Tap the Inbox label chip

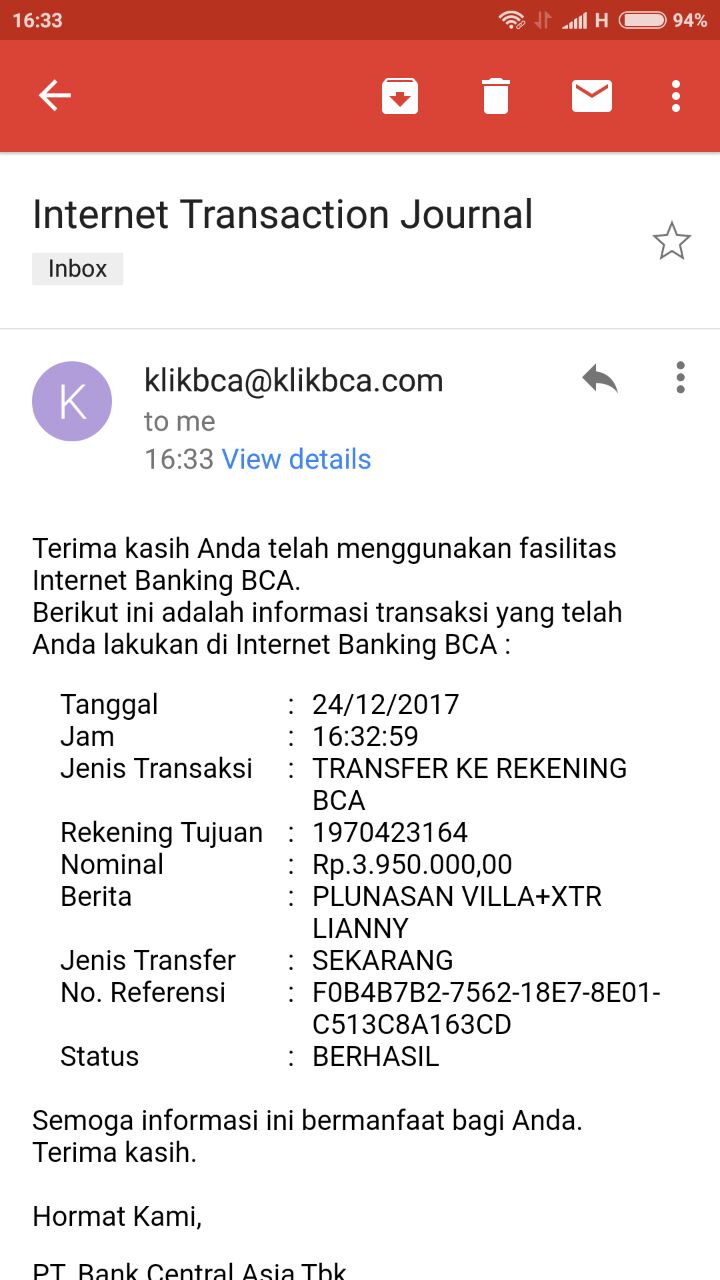point(78,269)
